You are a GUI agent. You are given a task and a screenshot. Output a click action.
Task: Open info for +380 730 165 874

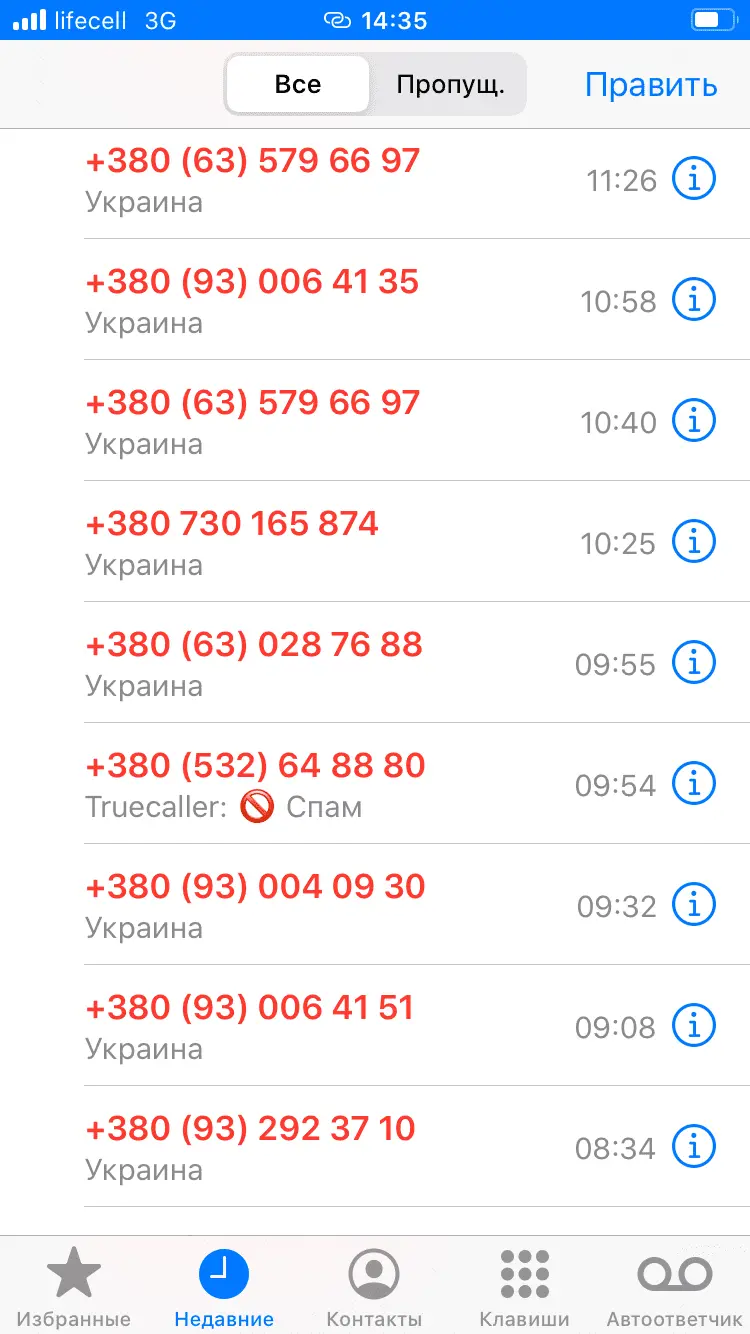(x=693, y=542)
